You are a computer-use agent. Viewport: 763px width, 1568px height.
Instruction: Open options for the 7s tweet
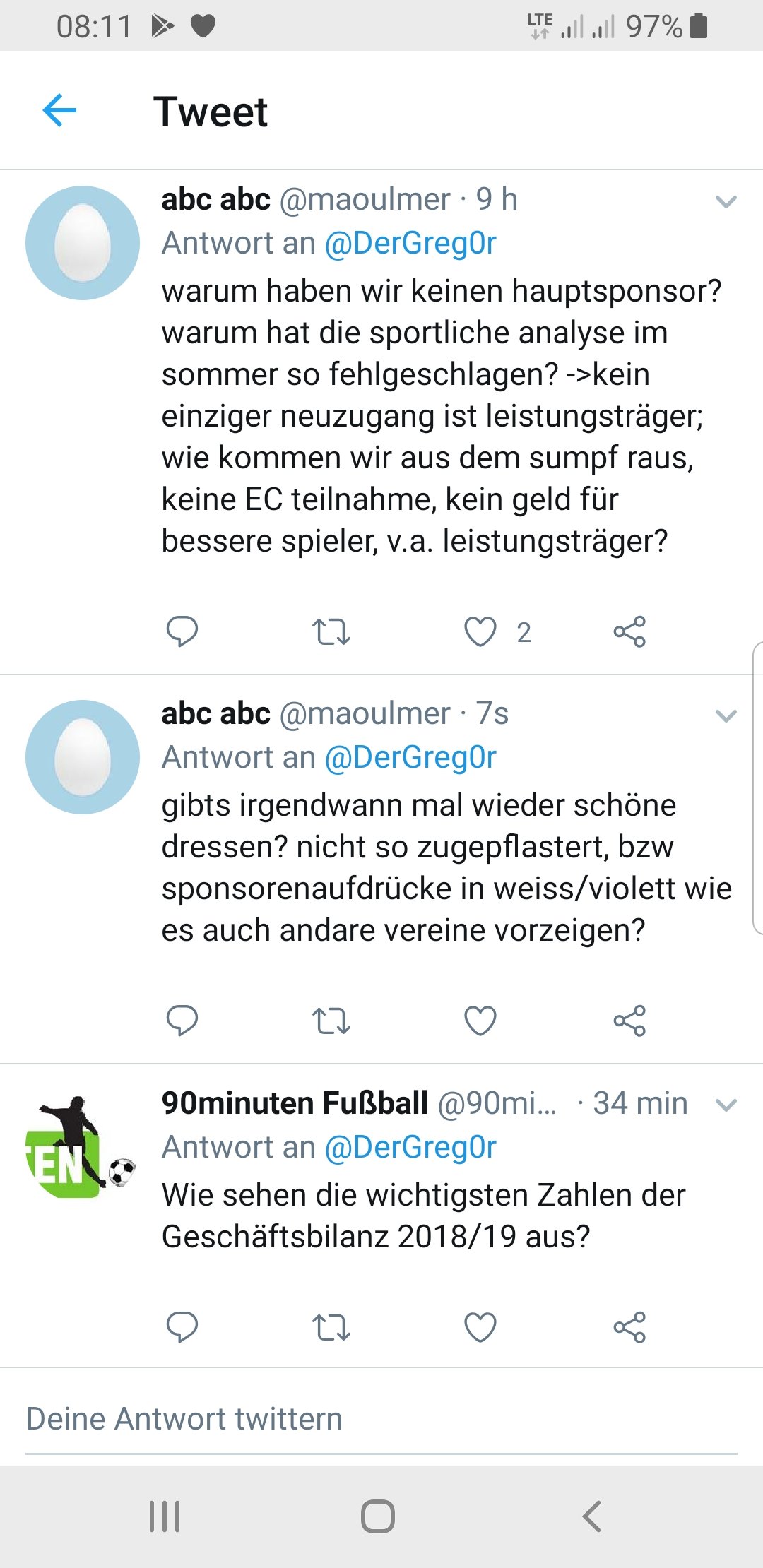coord(726,716)
